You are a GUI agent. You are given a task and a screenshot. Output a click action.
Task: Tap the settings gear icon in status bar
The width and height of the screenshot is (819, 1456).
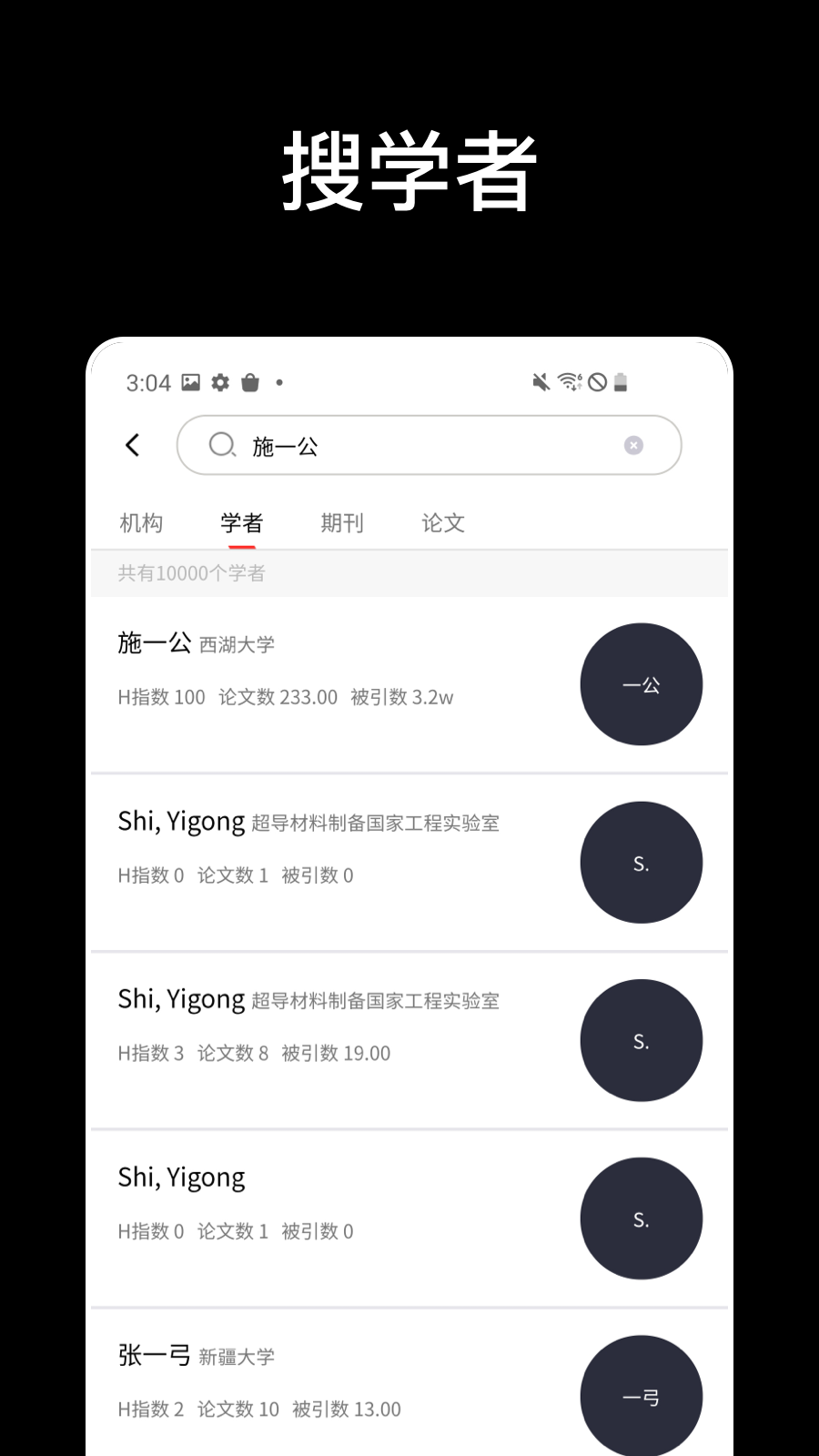(x=220, y=382)
